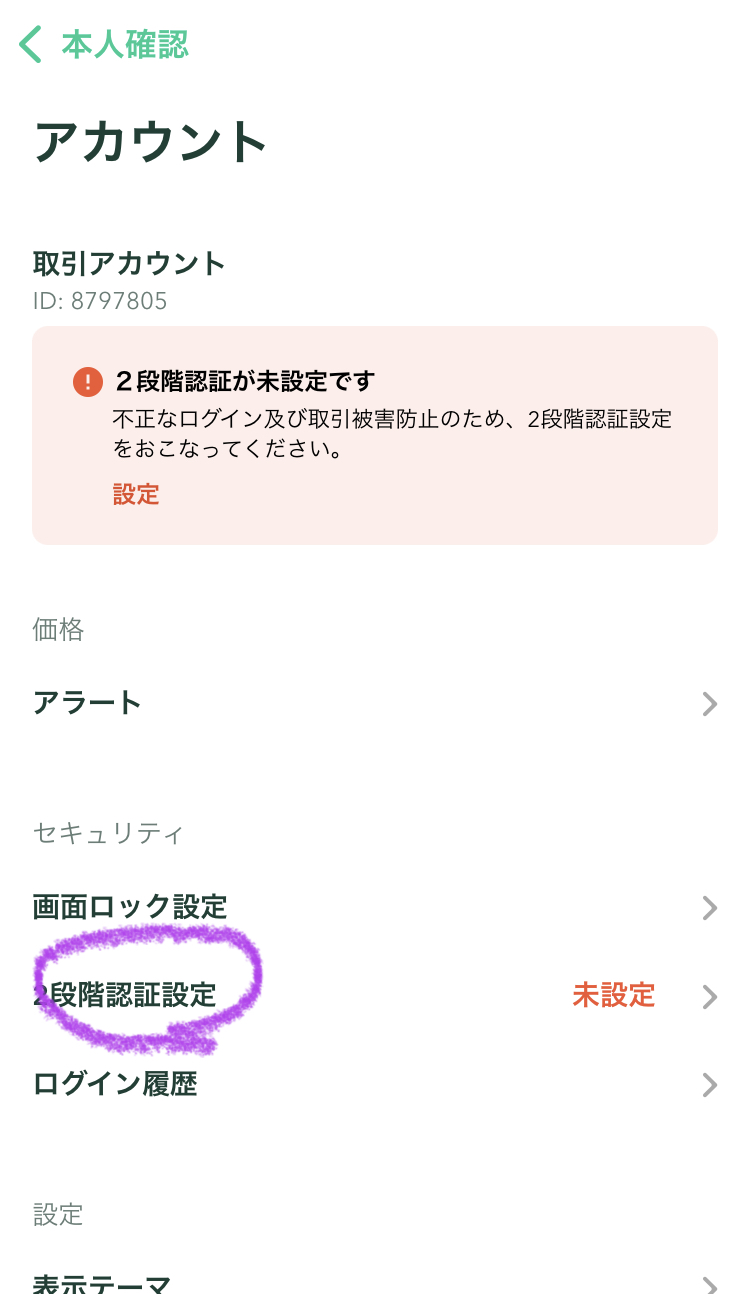Open 画面ロック設定 row

[375, 907]
